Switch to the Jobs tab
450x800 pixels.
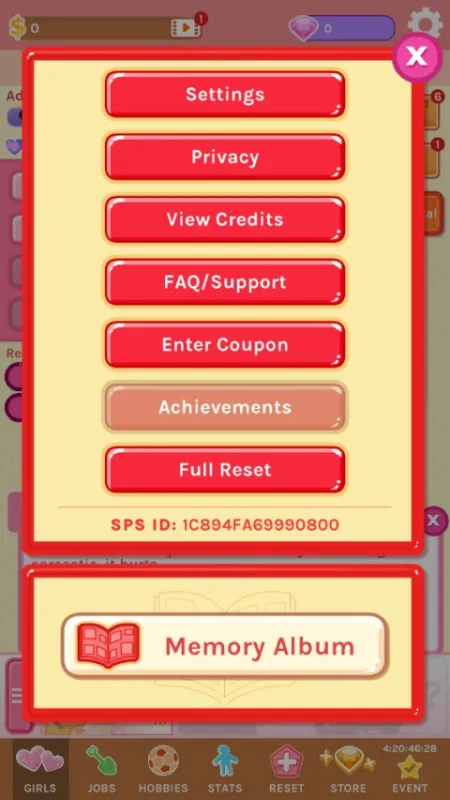101,769
